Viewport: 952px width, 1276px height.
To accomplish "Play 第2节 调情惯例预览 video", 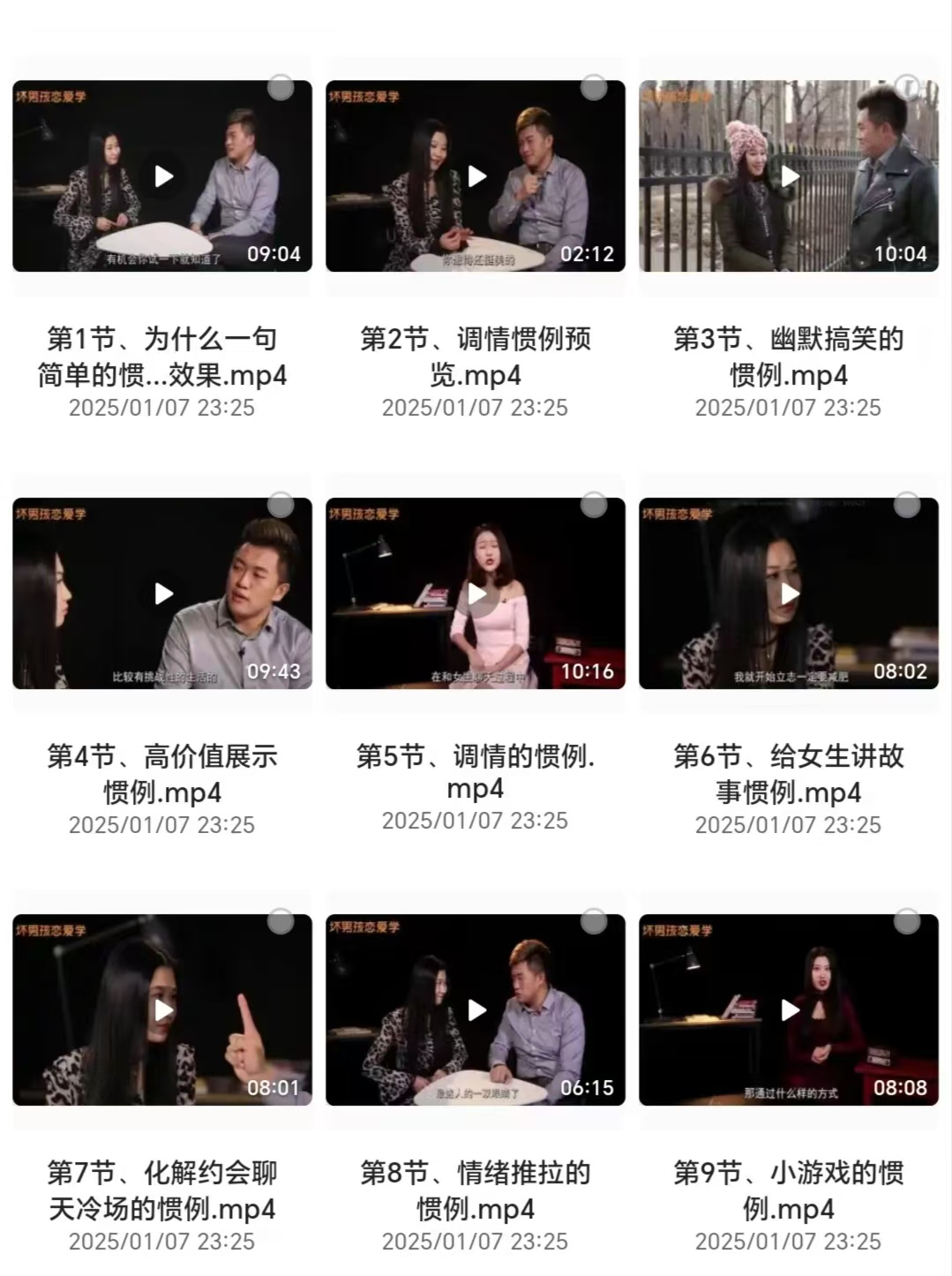I will [476, 176].
